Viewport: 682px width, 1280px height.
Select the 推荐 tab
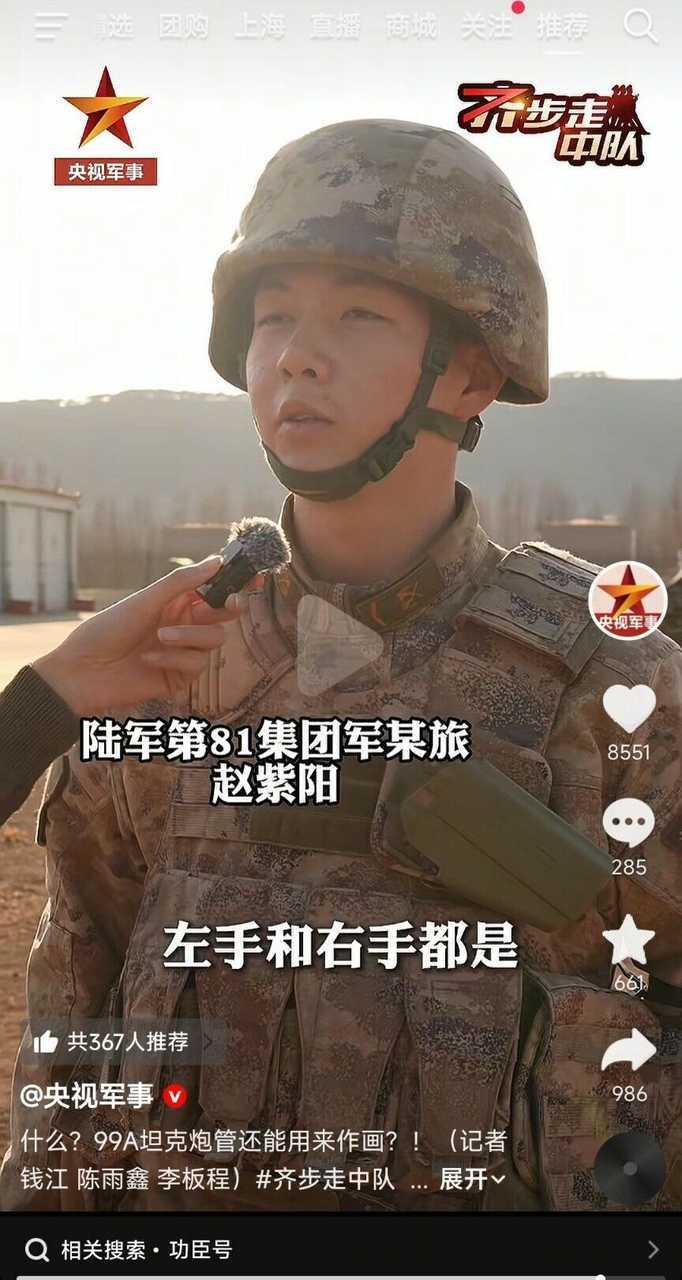pyautogui.click(x=563, y=27)
